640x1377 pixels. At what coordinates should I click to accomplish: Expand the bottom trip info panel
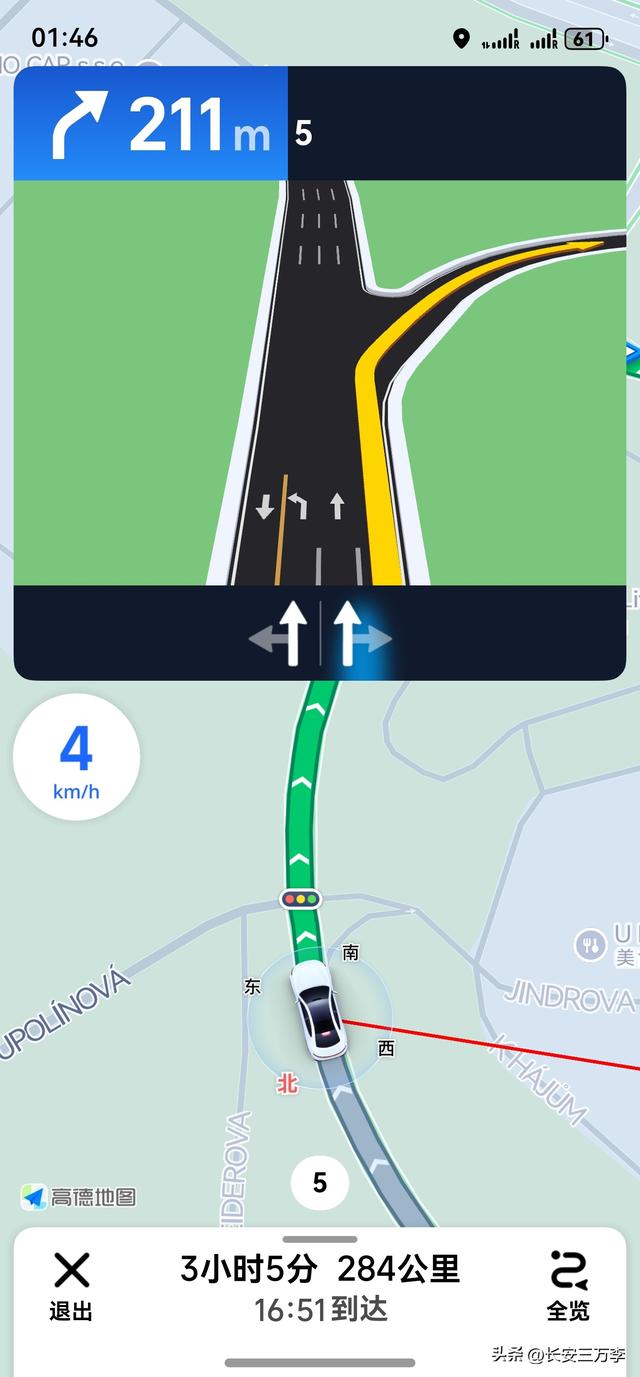click(x=320, y=1241)
